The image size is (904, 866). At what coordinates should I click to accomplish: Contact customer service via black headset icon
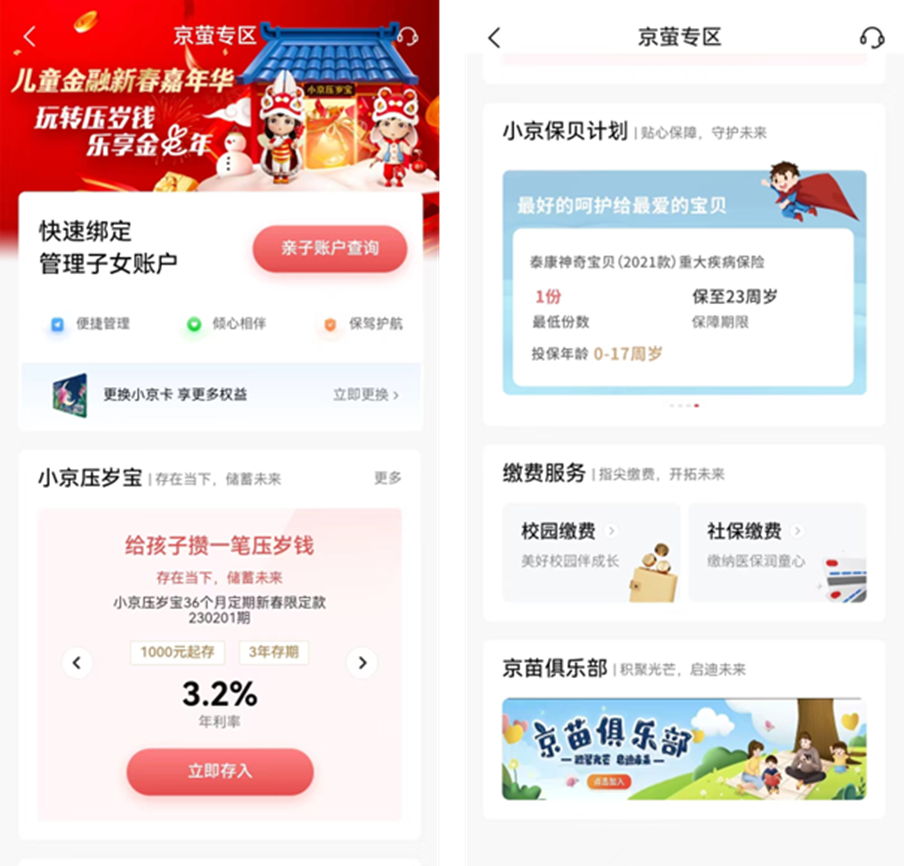[x=872, y=38]
